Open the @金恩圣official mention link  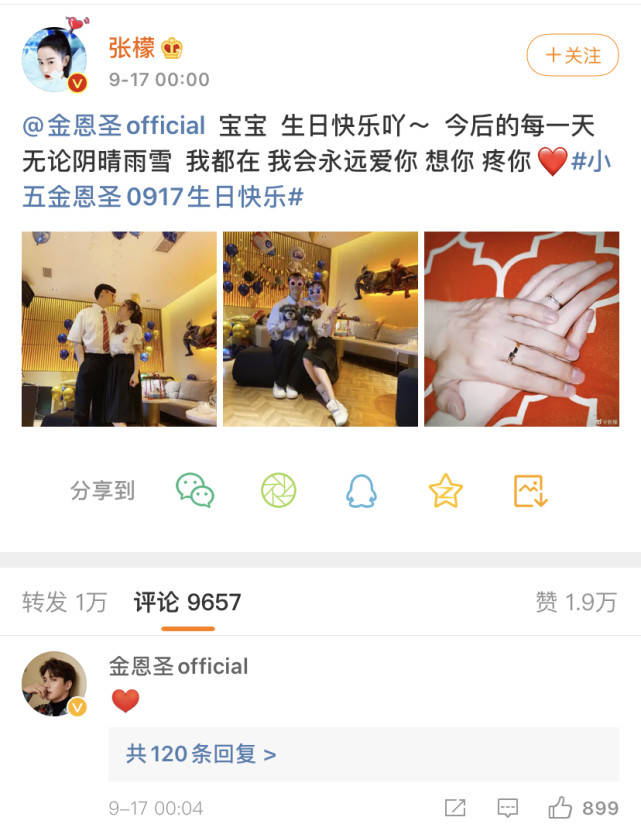(113, 127)
